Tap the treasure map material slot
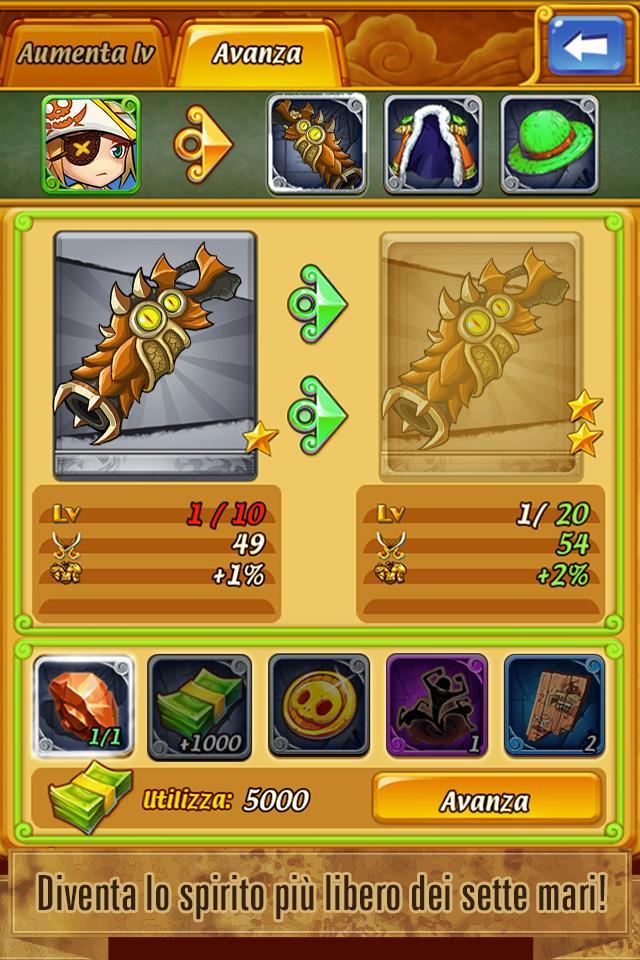Screen dimensions: 640x960 click(x=554, y=705)
